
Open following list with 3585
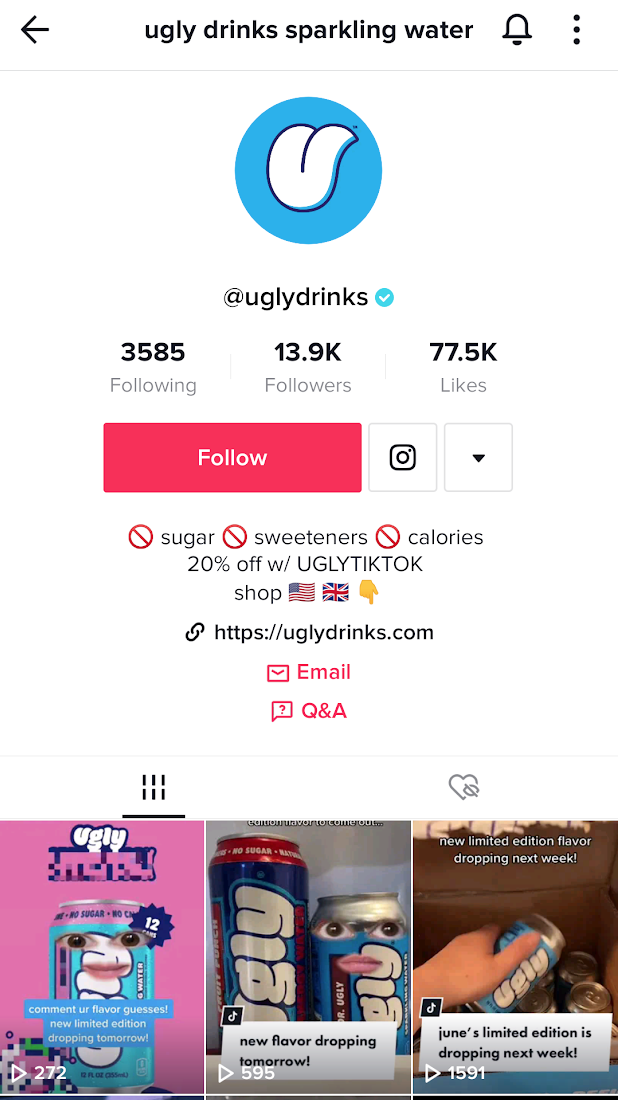pos(153,366)
